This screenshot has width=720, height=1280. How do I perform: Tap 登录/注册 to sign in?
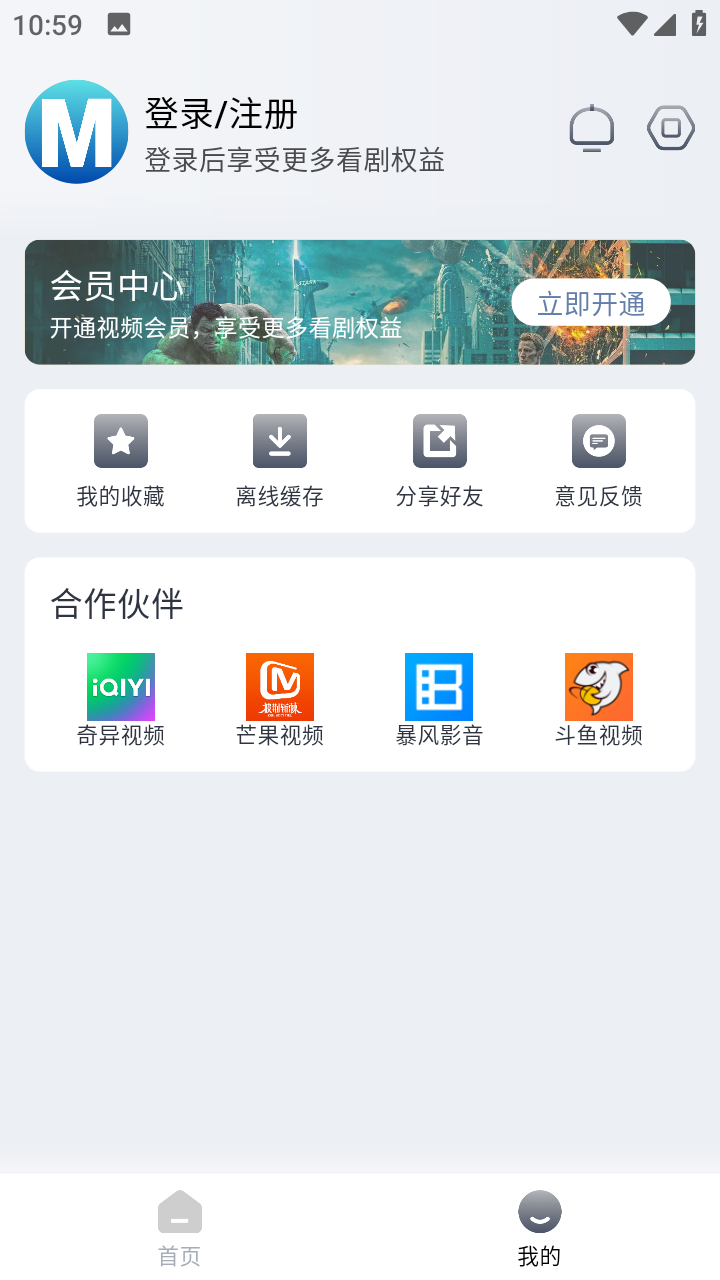[x=221, y=114]
